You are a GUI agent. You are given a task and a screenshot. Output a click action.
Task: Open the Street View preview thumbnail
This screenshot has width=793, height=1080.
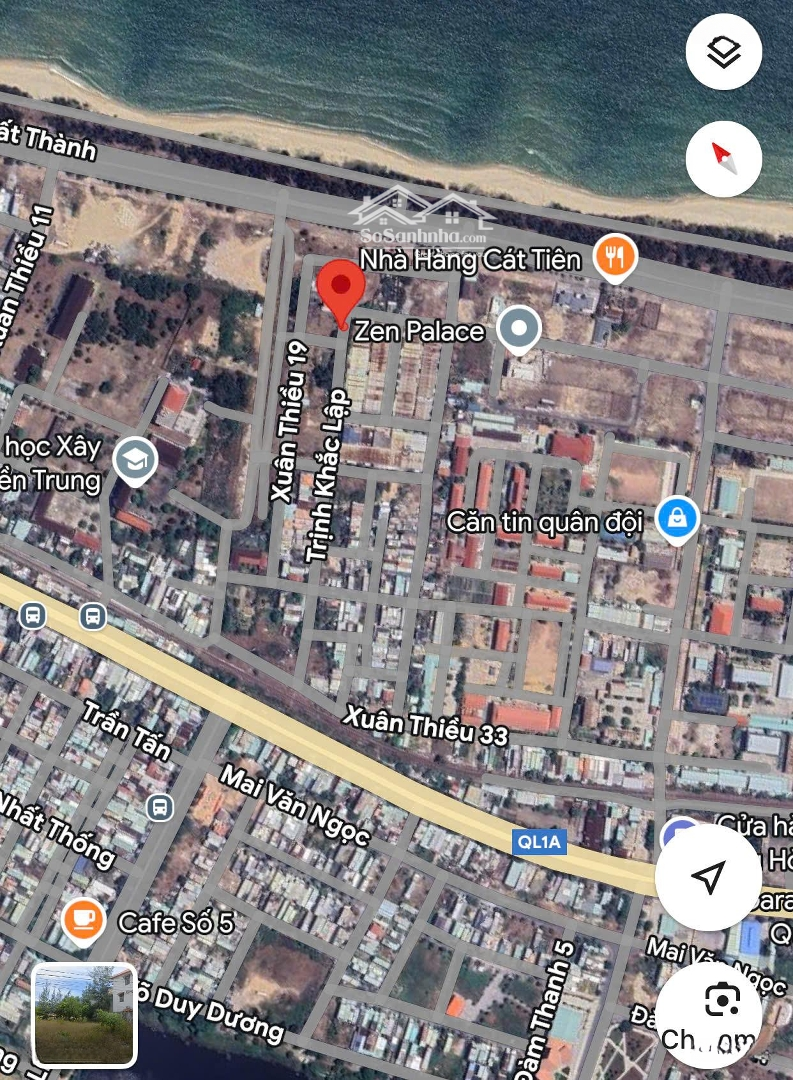click(x=84, y=1015)
